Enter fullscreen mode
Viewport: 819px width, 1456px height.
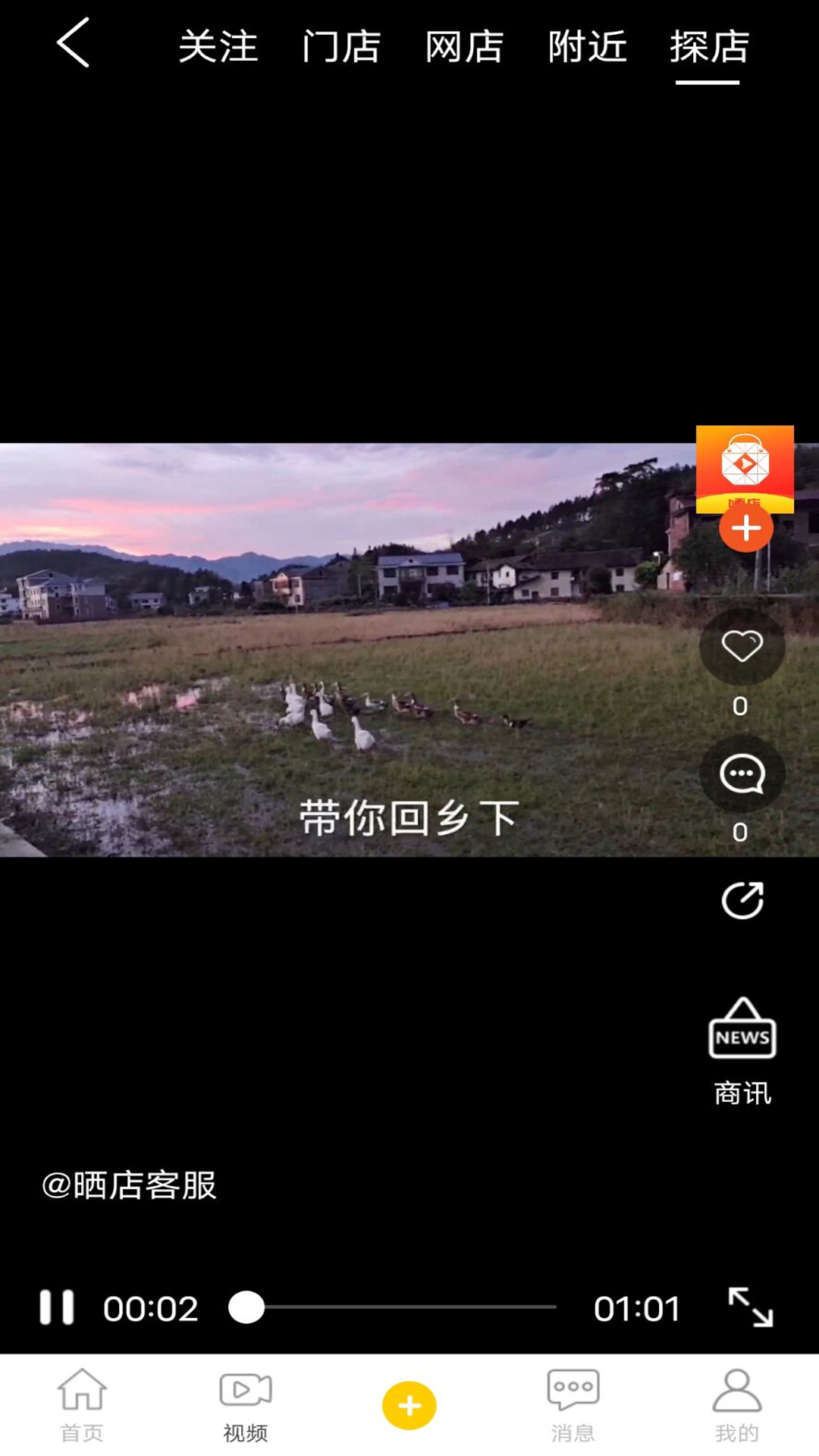pyautogui.click(x=750, y=1307)
